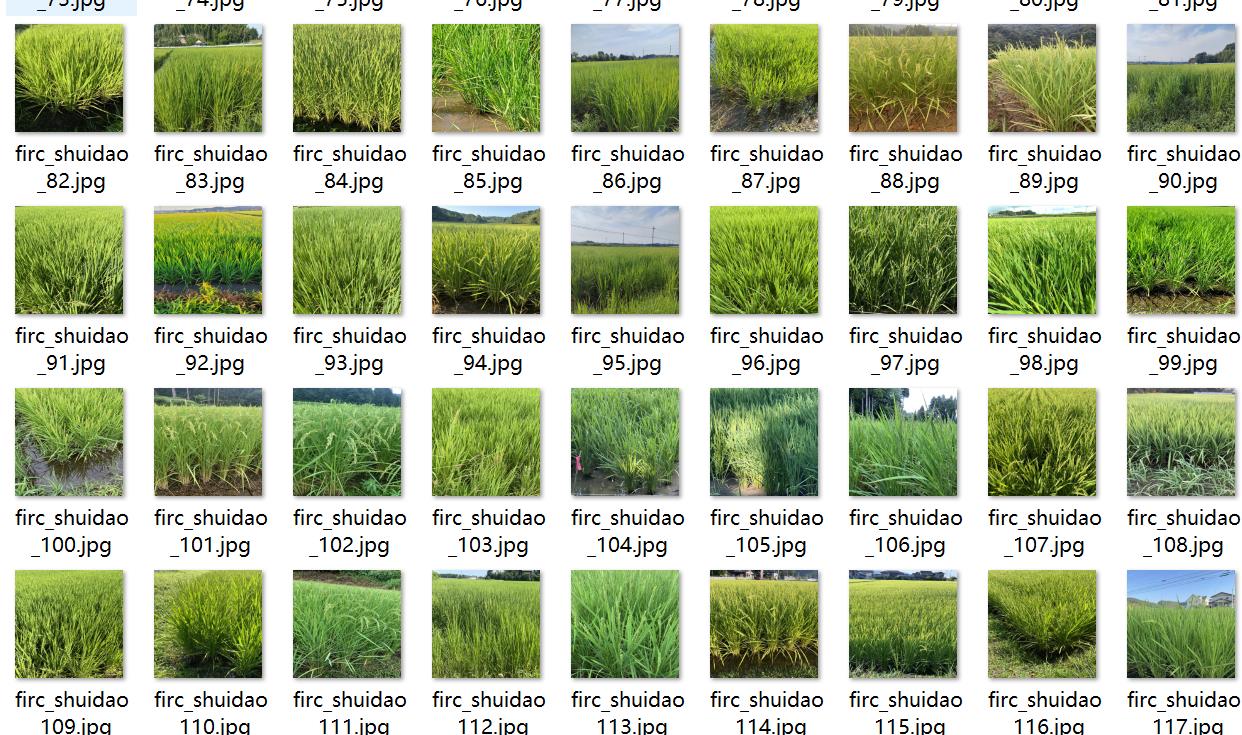
Task: Select image firc_shuidao_97.jpg
Action: click(903, 260)
